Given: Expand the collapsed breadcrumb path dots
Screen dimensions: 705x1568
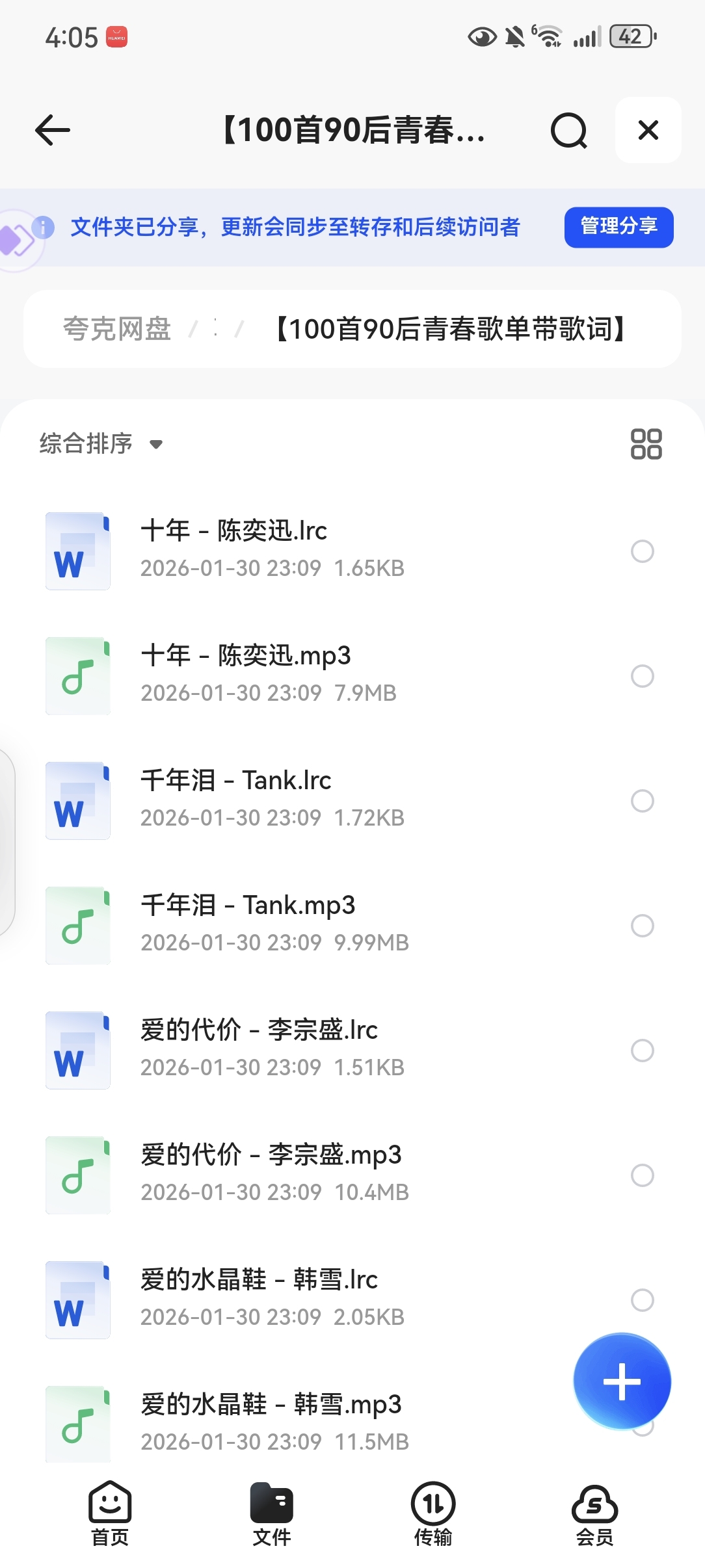Looking at the screenshot, I should pyautogui.click(x=215, y=329).
